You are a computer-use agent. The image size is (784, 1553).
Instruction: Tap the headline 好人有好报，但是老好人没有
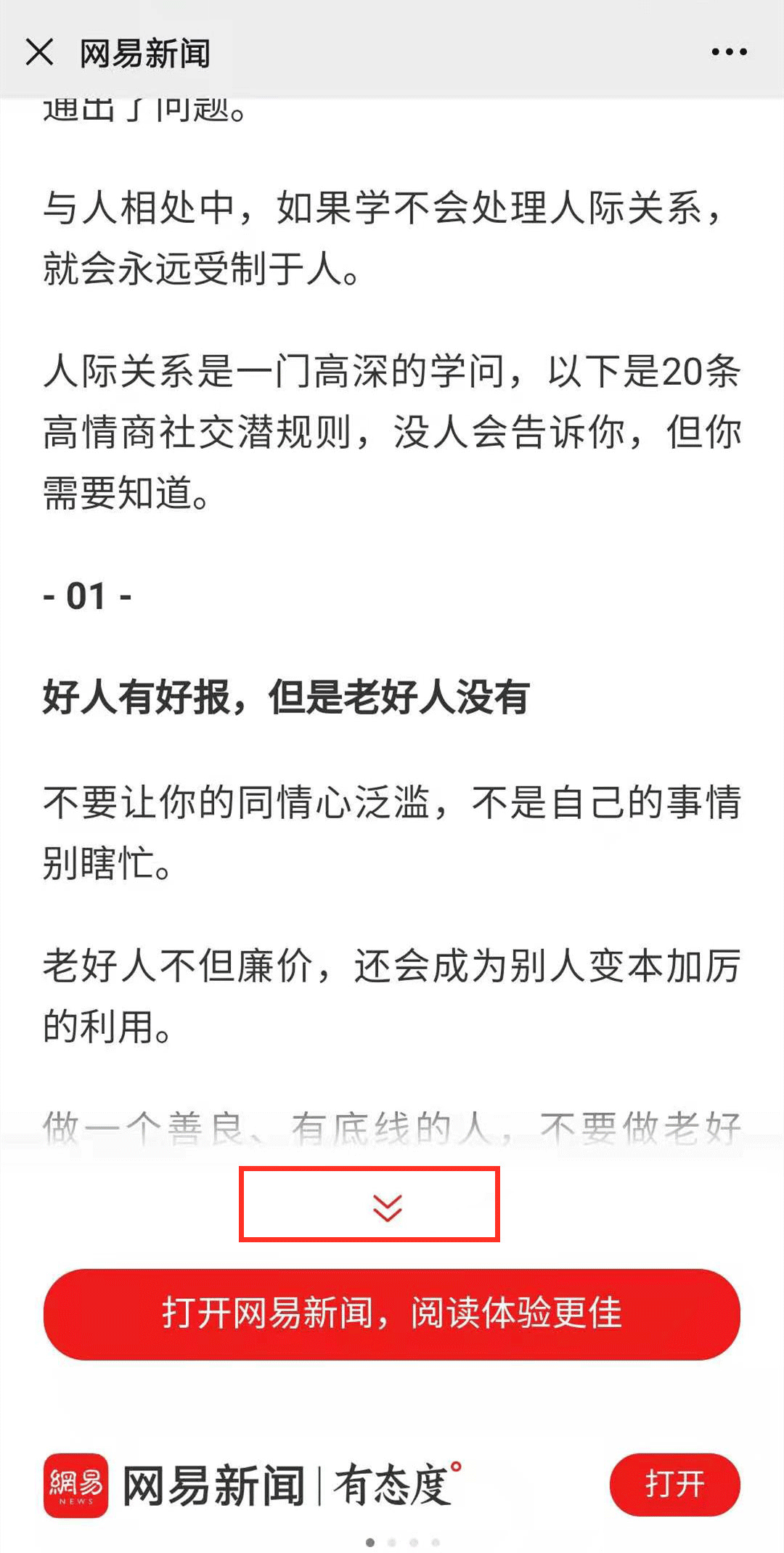tap(288, 697)
